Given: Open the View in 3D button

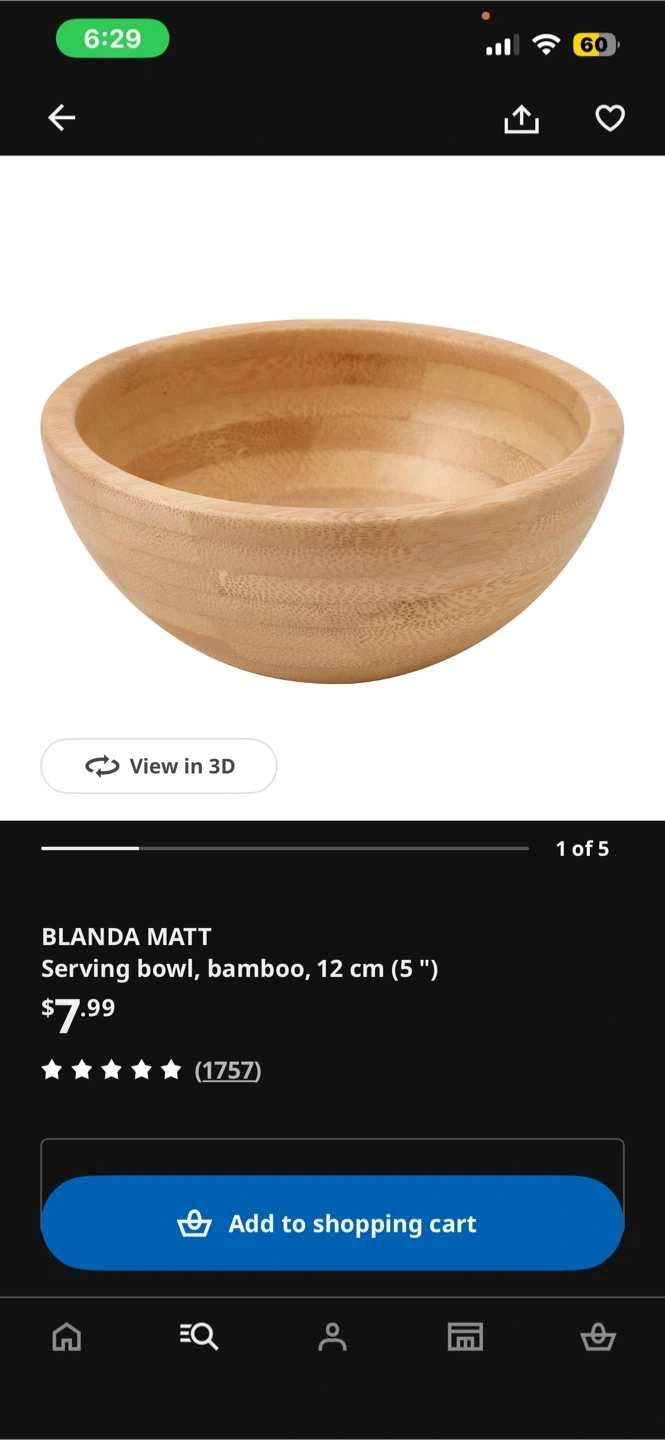Looking at the screenshot, I should click(159, 766).
